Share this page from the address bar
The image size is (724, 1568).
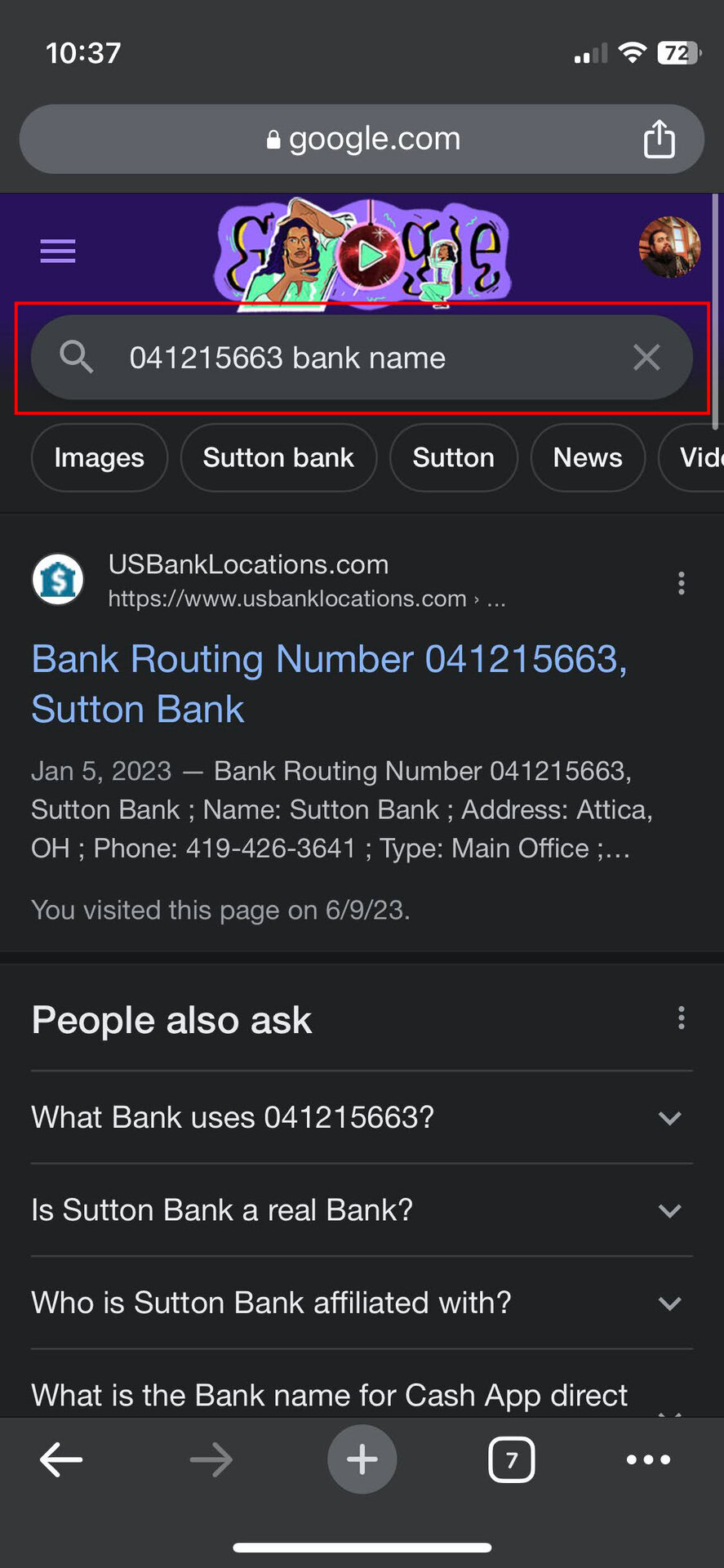pos(659,139)
